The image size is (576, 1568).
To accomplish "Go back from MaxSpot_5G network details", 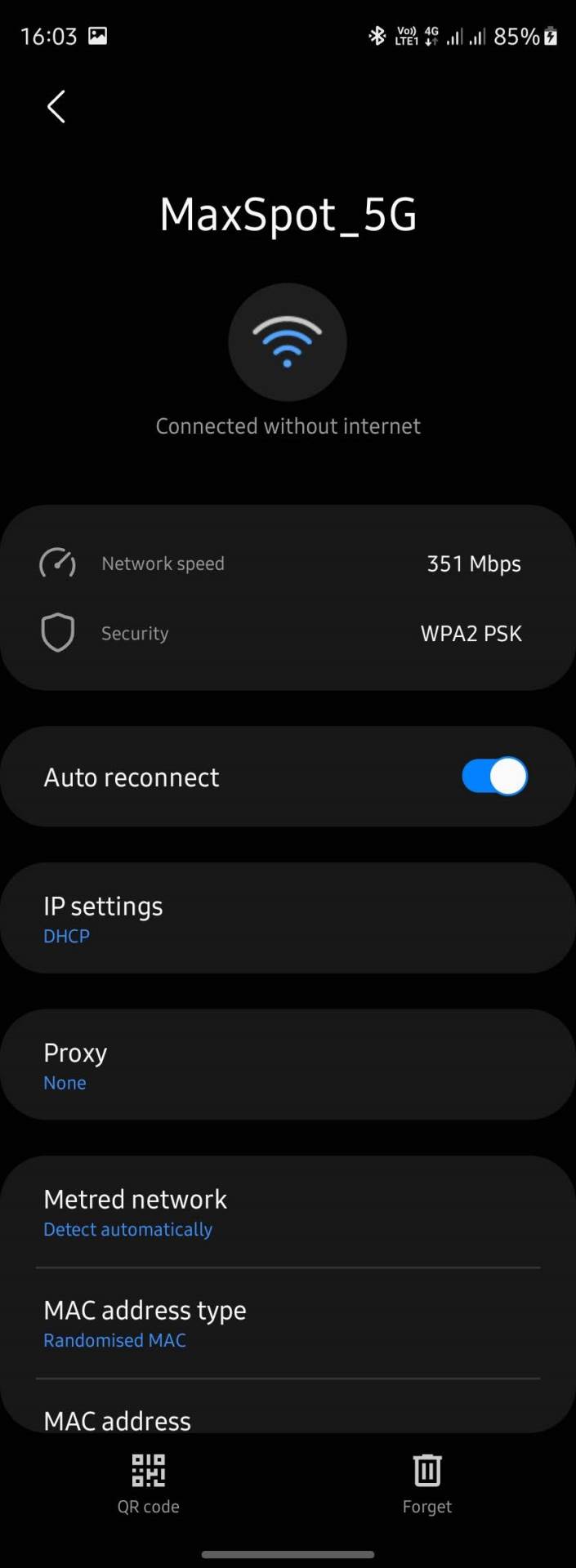I will click(56, 107).
